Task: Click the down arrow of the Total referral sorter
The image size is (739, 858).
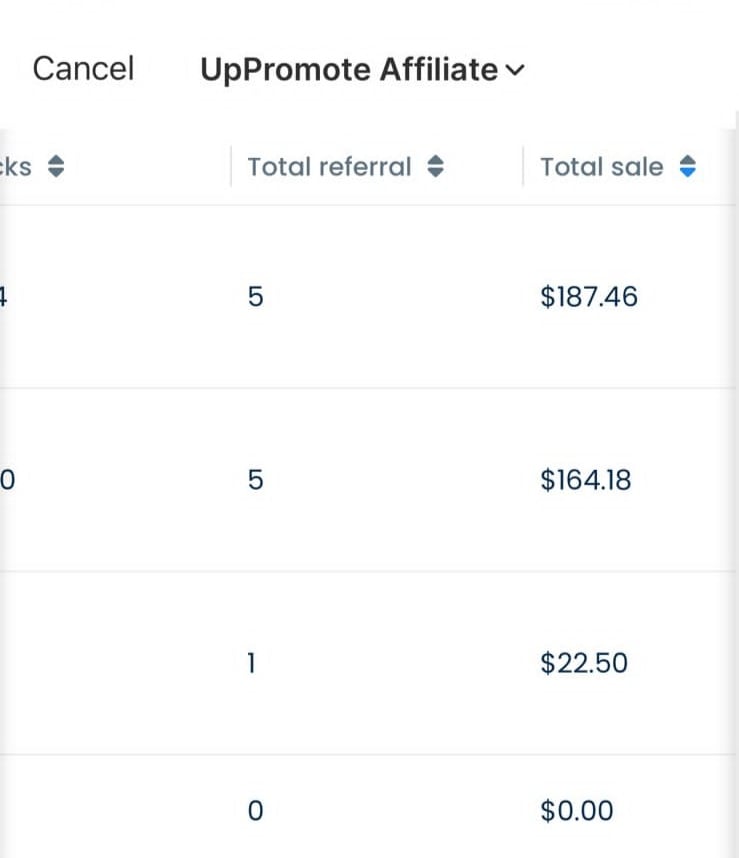Action: pos(436,171)
